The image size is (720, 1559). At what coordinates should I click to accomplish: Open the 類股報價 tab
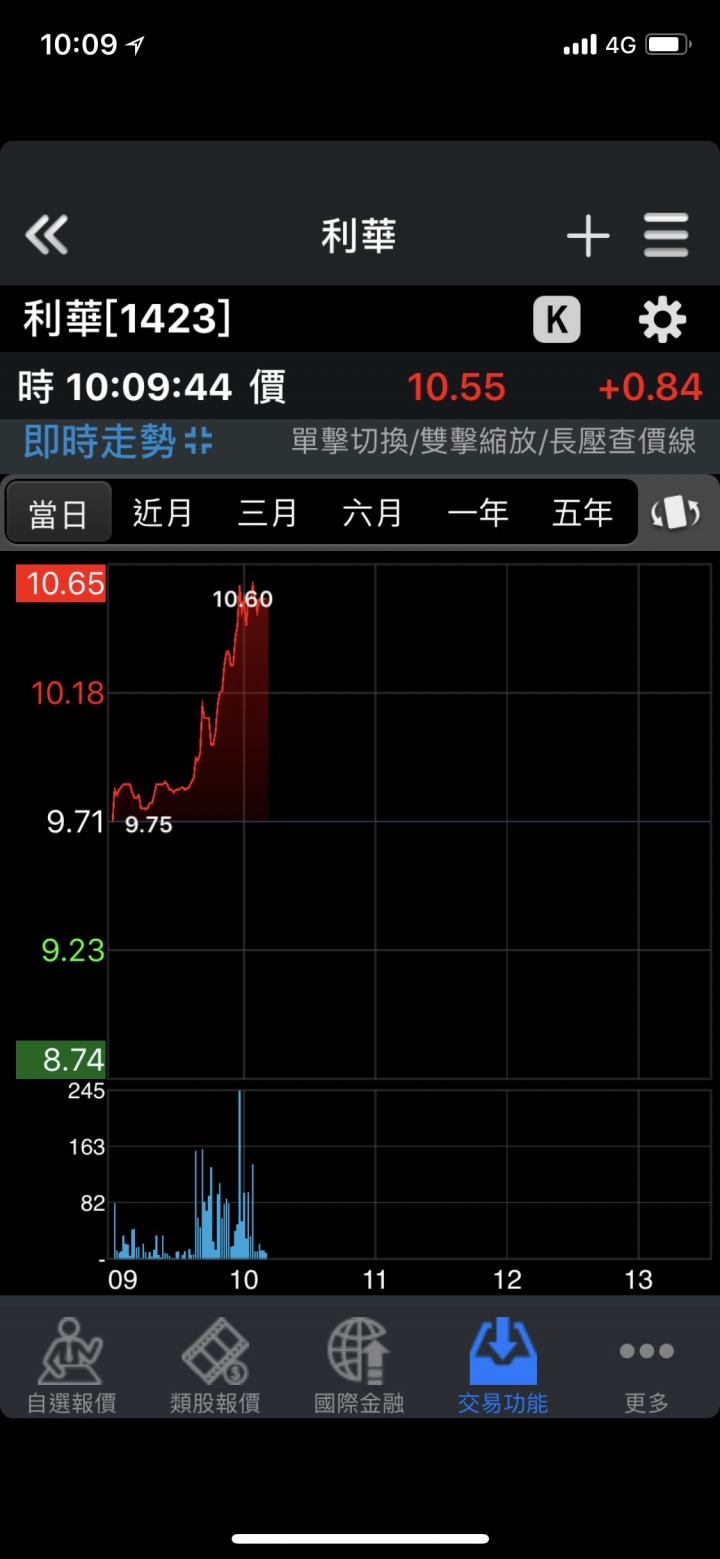coord(215,1365)
